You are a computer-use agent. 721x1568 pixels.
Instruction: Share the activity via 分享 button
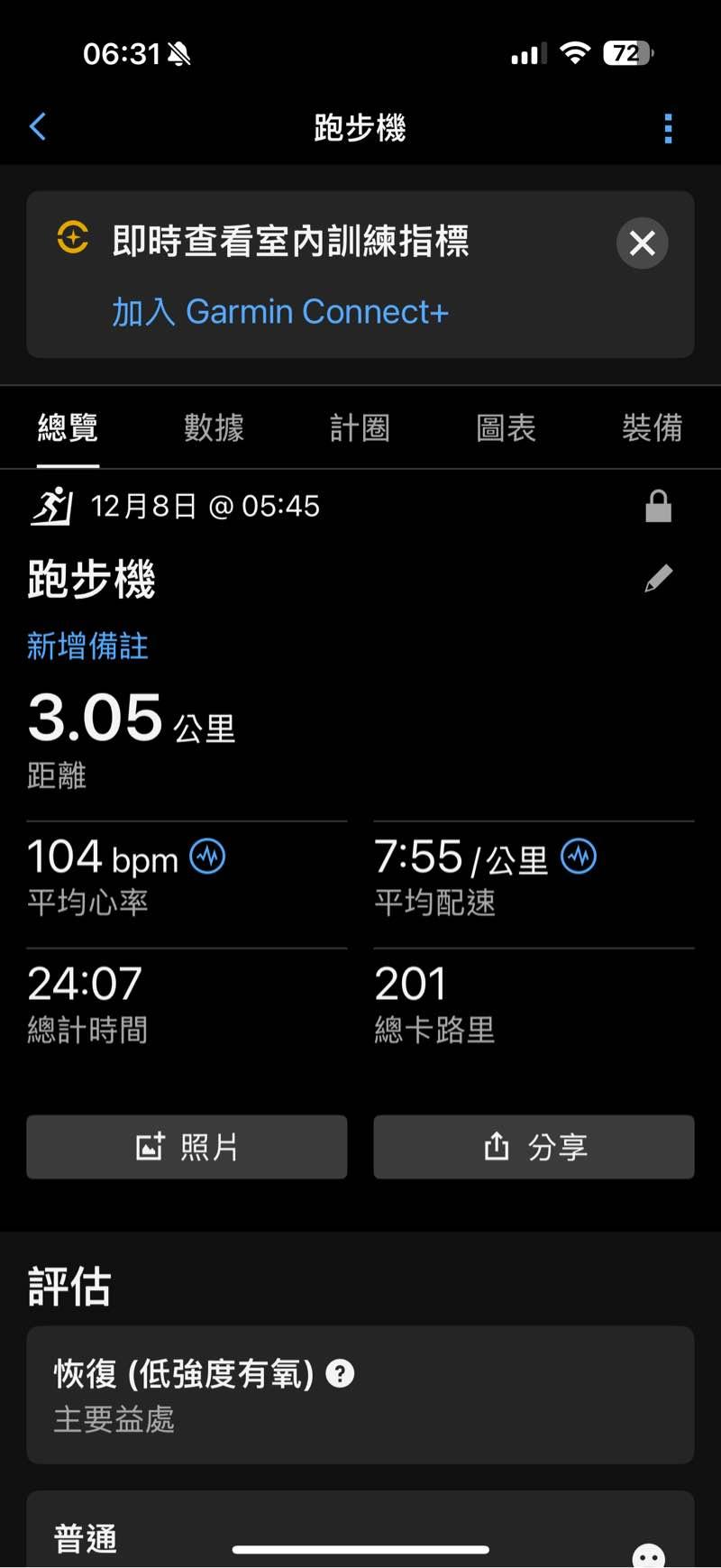point(534,1147)
